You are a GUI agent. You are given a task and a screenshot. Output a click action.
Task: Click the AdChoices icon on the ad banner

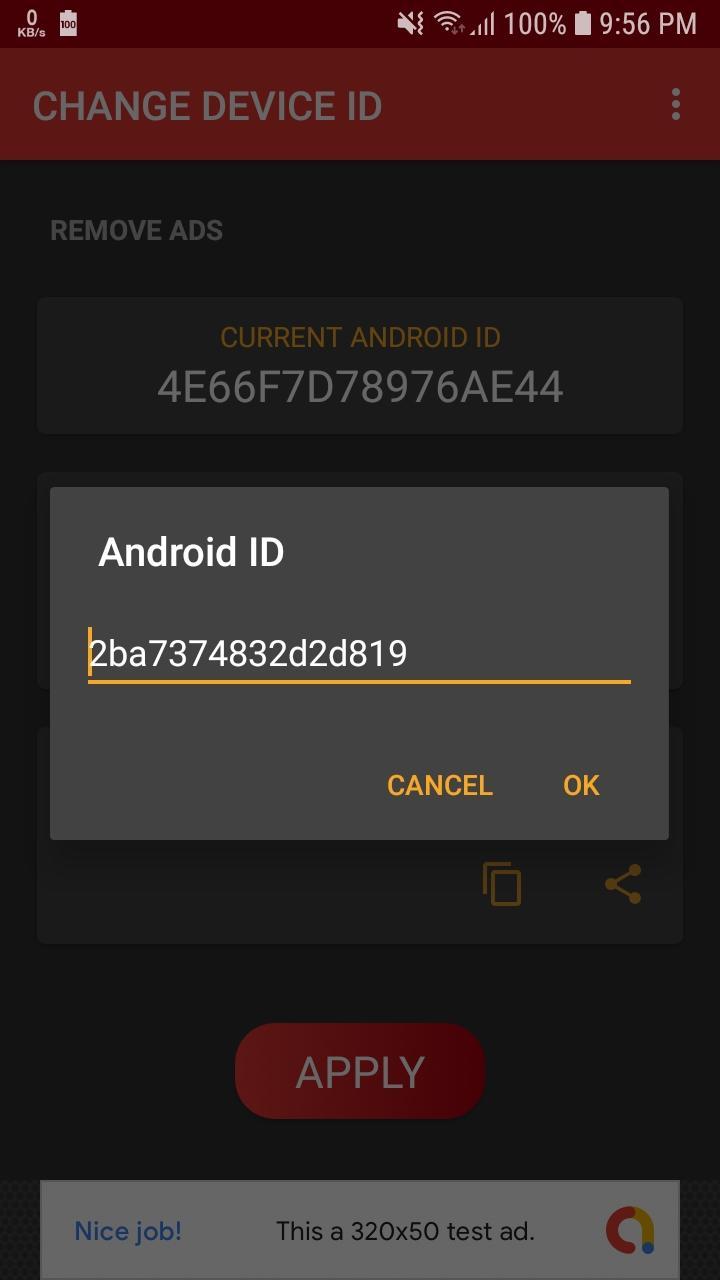click(x=629, y=1231)
